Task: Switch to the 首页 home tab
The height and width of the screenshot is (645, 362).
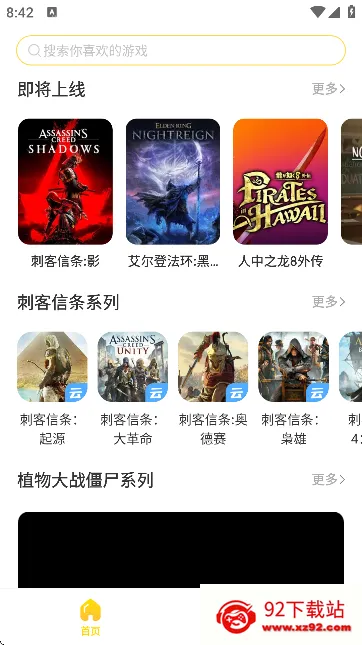Action: [x=90, y=617]
